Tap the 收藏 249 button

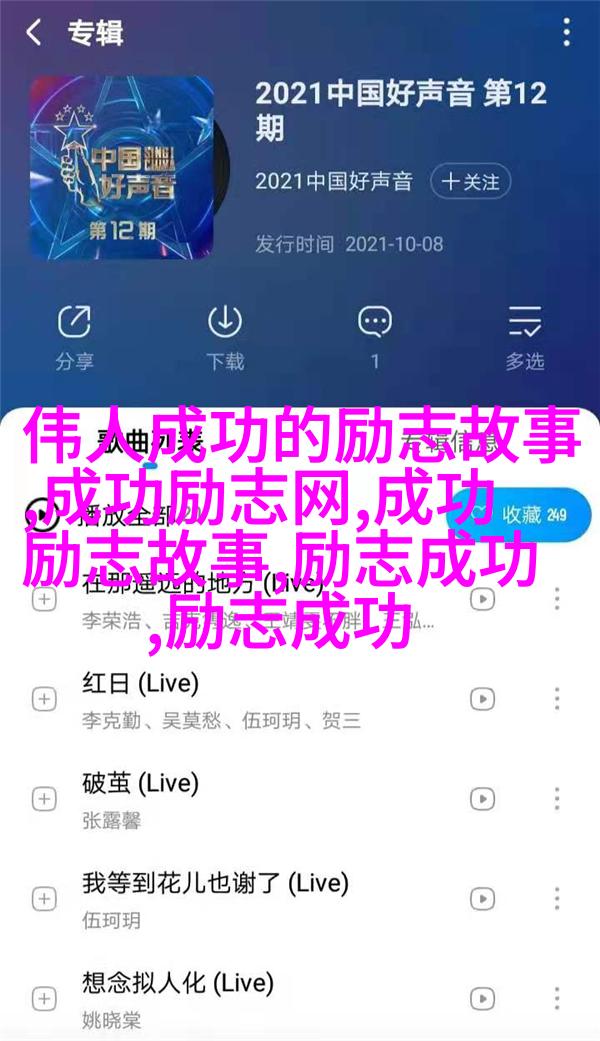(524, 515)
